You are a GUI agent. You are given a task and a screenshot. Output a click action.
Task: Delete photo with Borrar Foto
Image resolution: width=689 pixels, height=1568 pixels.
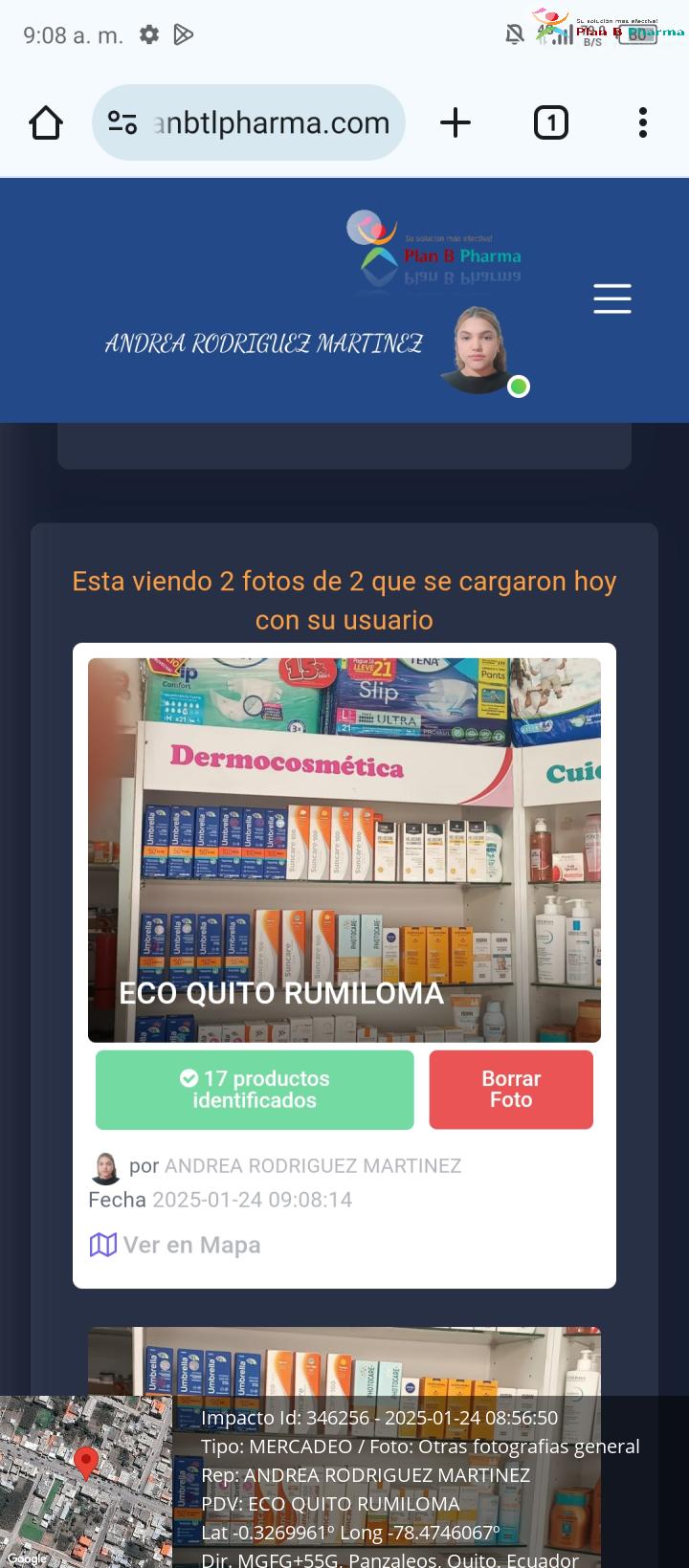pyautogui.click(x=511, y=1090)
